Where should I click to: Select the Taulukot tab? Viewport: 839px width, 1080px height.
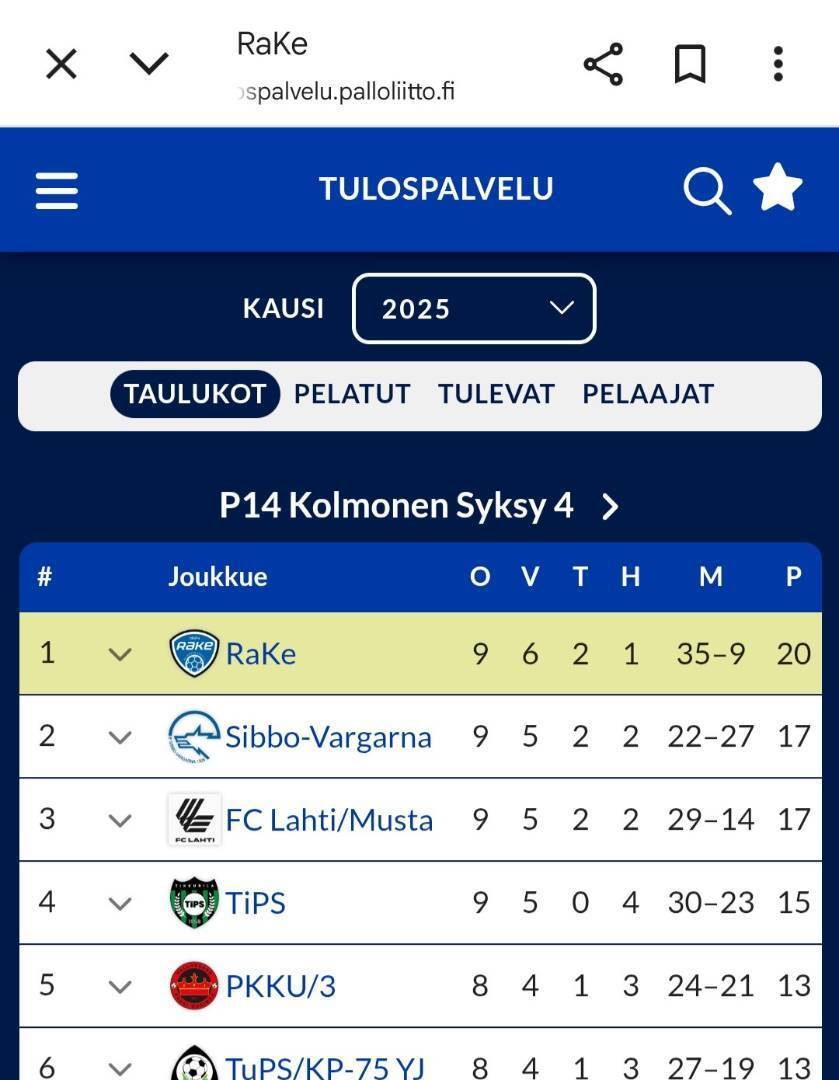[x=195, y=394]
